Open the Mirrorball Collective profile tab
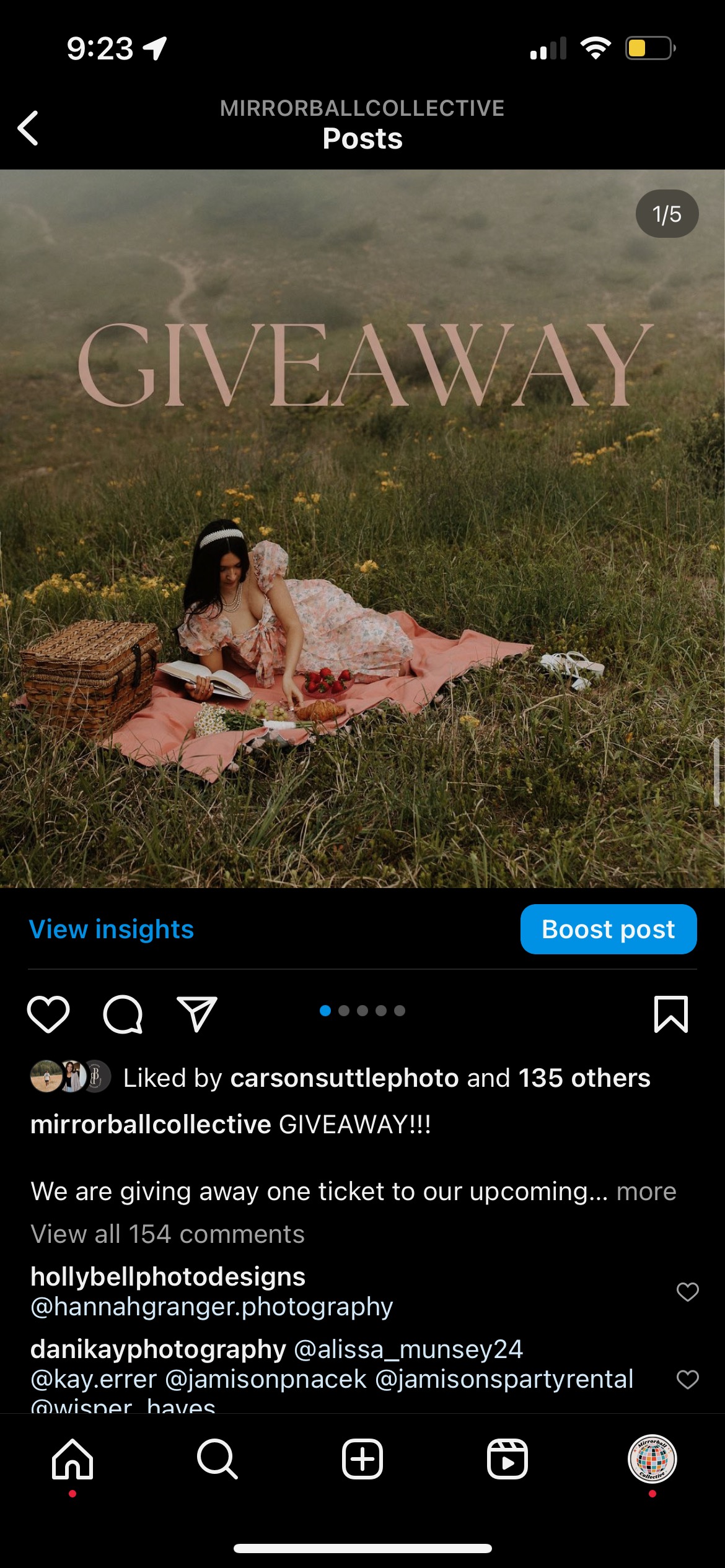 coord(652,1459)
